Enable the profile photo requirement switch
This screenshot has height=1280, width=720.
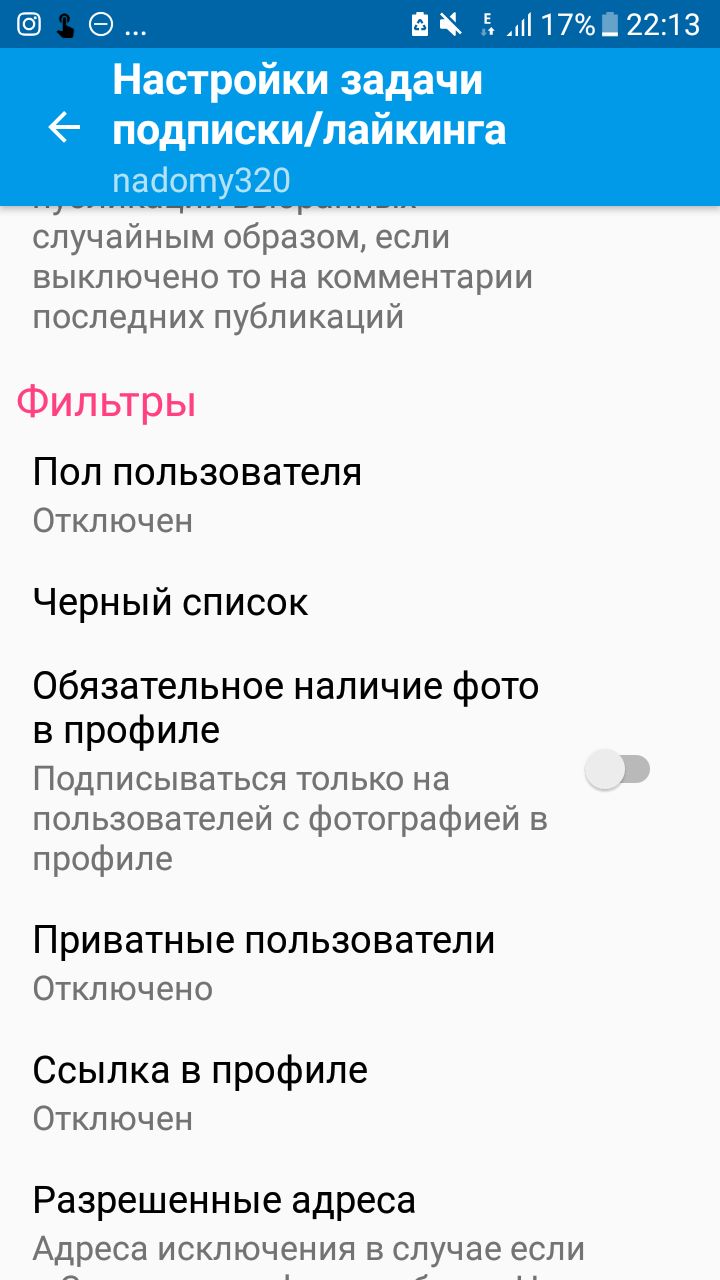617,770
